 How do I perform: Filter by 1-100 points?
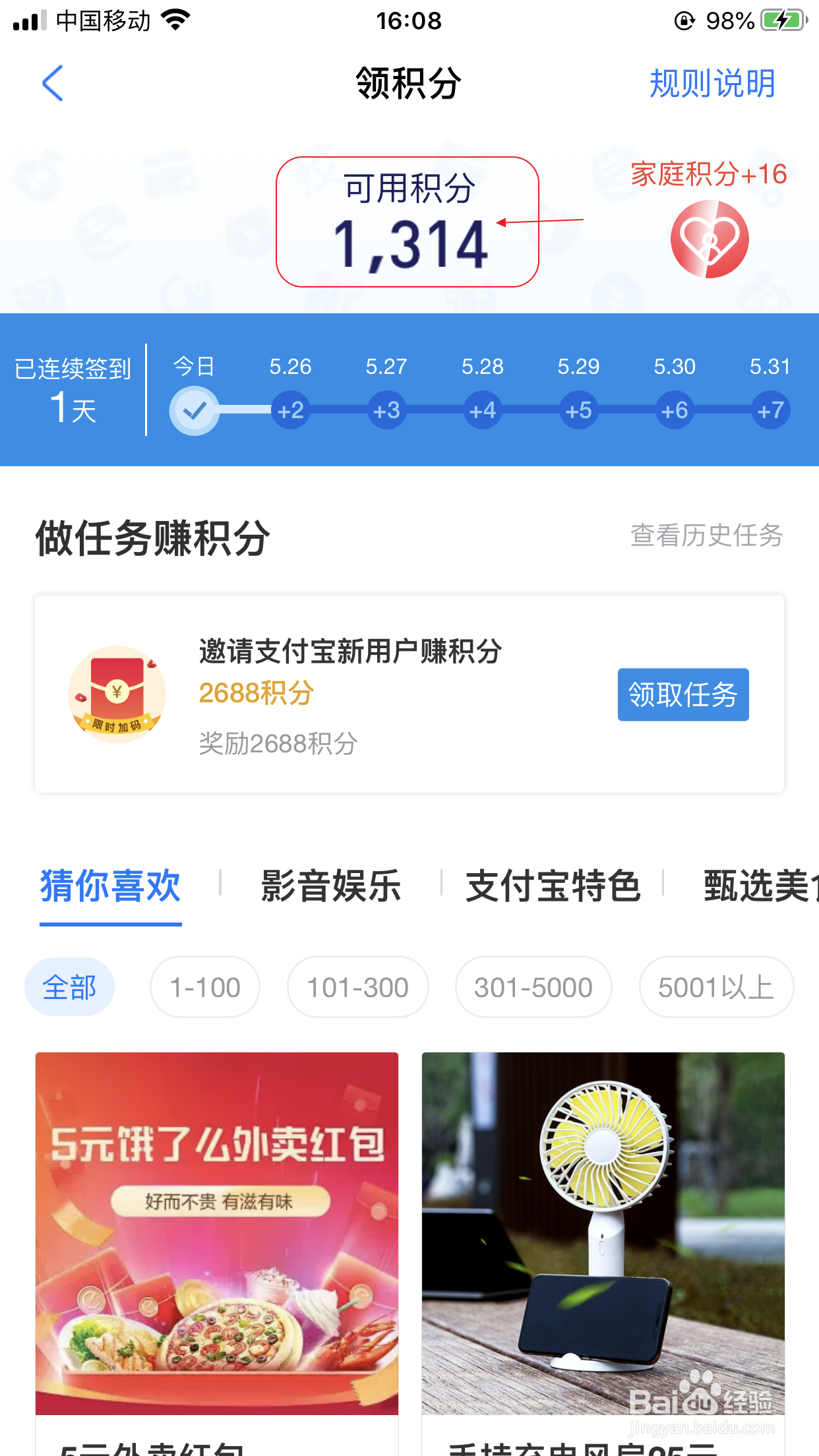[205, 987]
